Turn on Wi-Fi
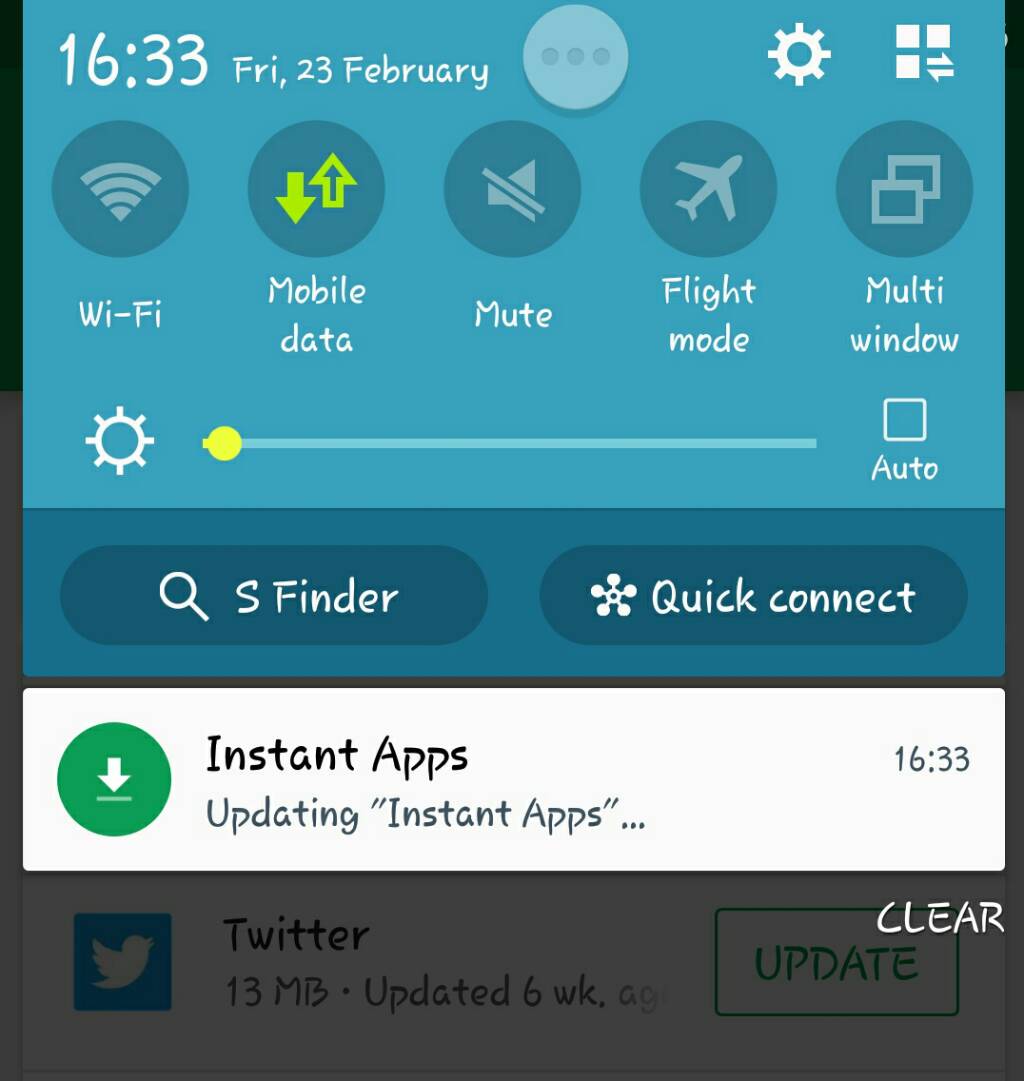This screenshot has width=1024, height=1081. (120, 190)
